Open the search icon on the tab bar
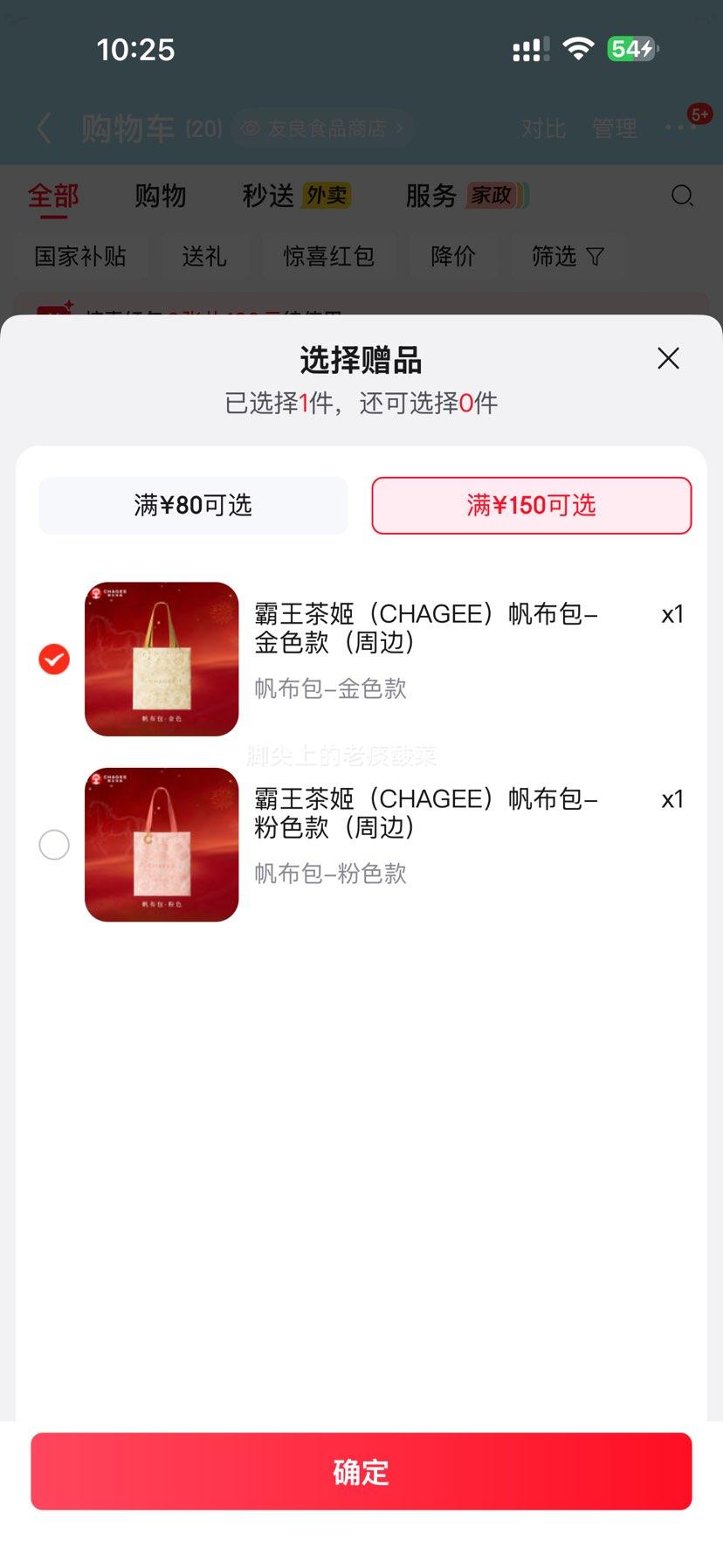The height and width of the screenshot is (1568, 723). (x=682, y=197)
